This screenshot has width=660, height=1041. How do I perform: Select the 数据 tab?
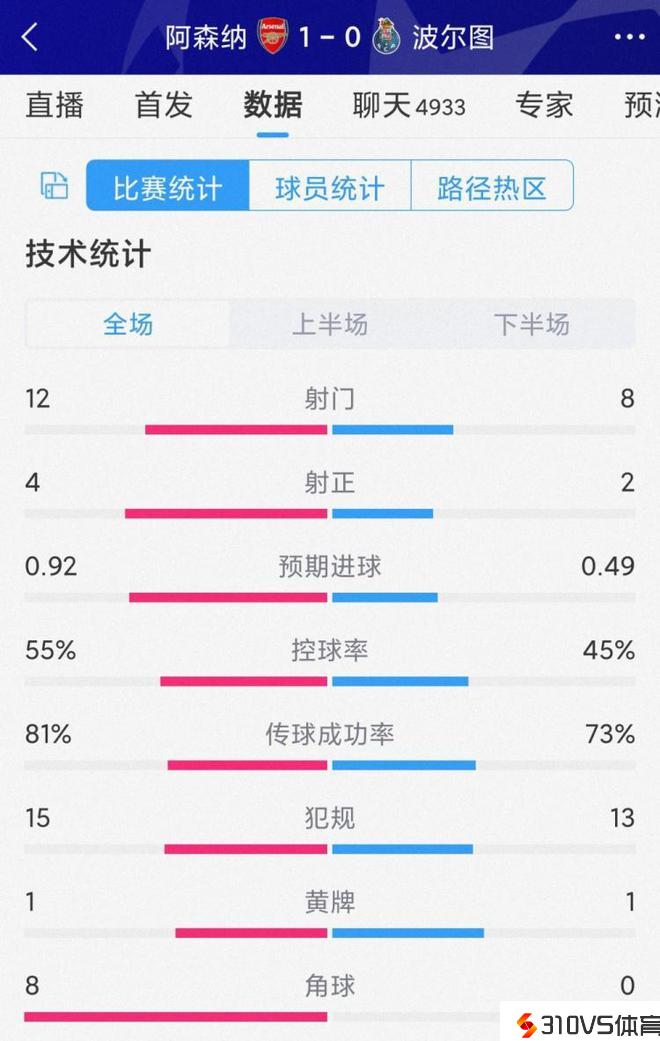click(272, 106)
